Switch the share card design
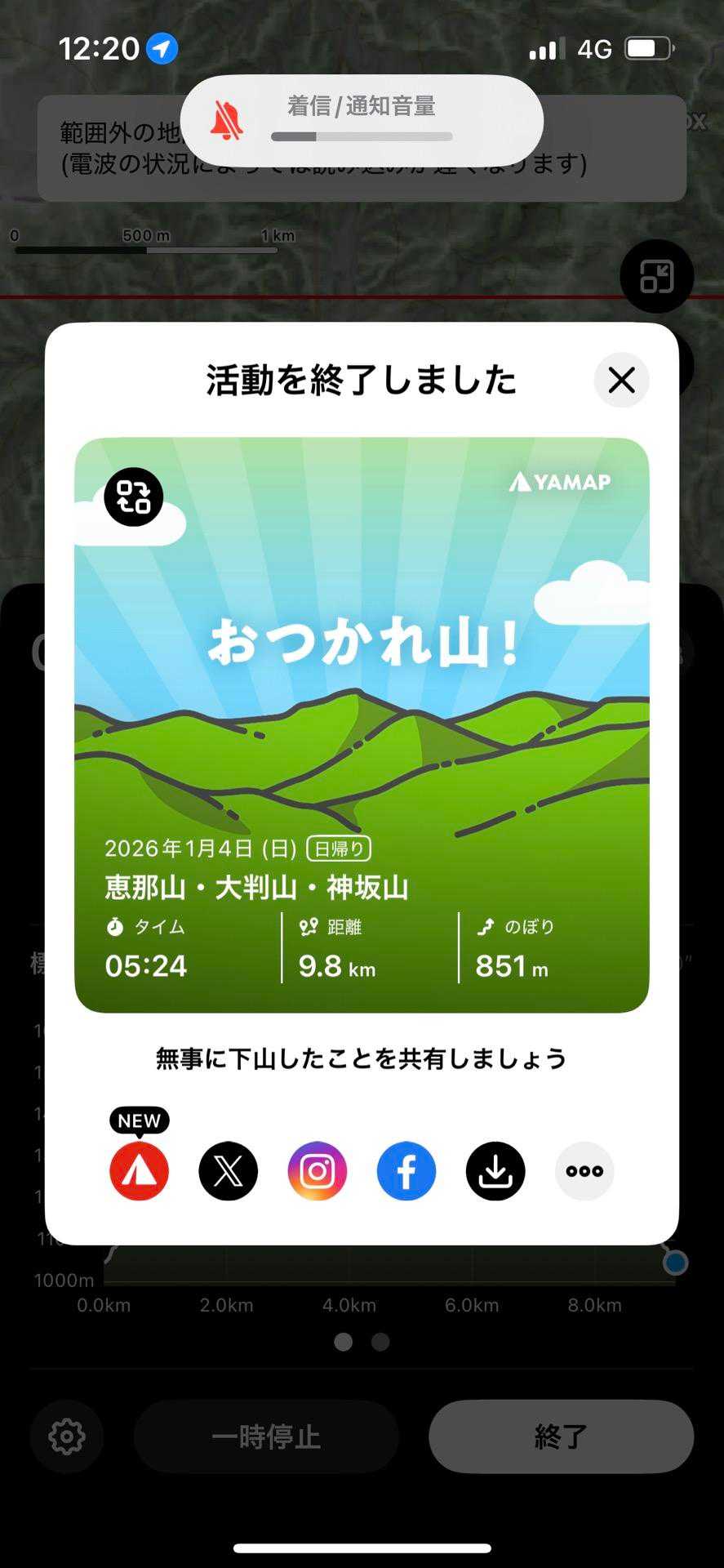Image resolution: width=724 pixels, height=1568 pixels. 134,497
